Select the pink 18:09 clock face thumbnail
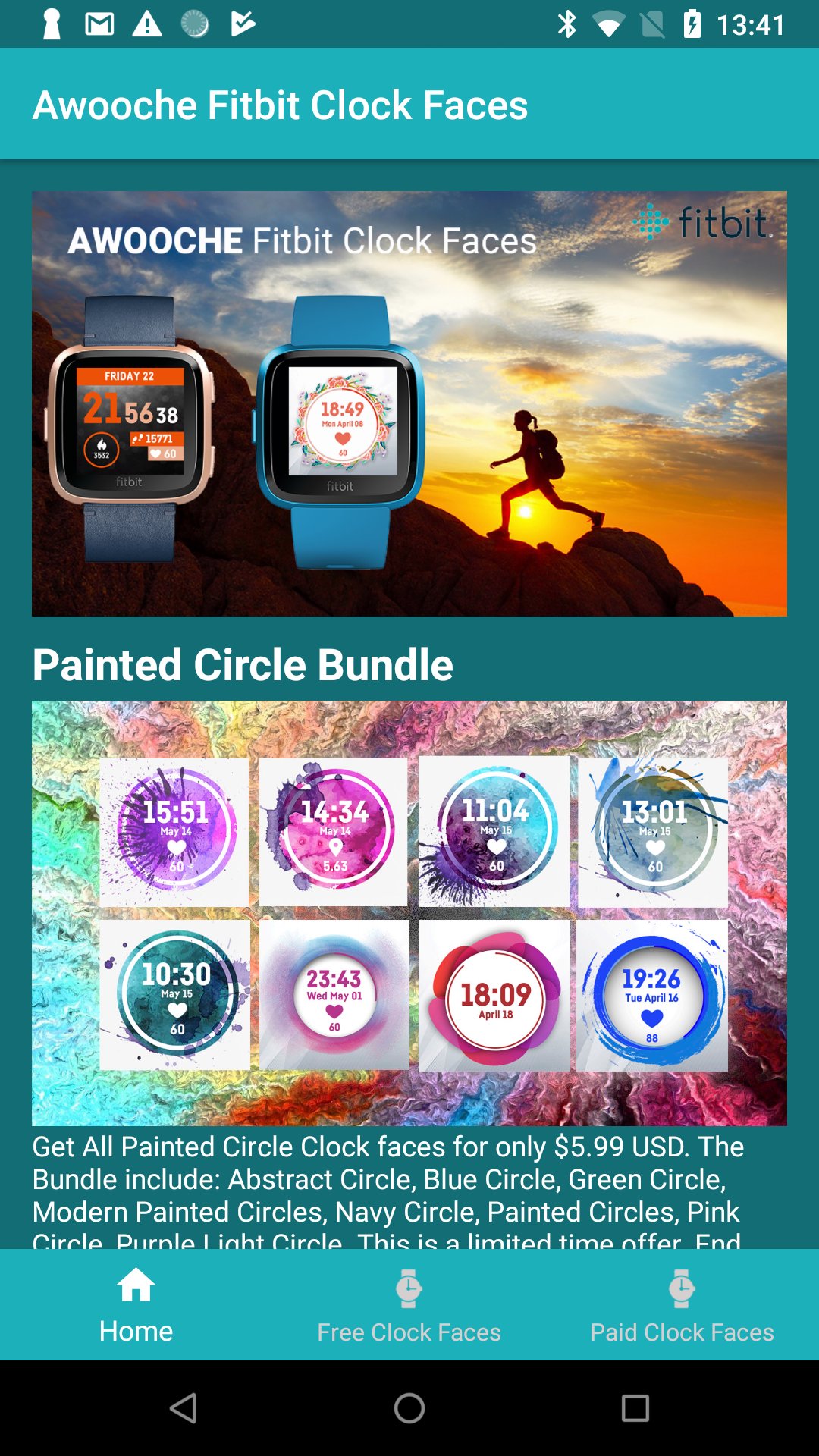 pyautogui.click(x=493, y=996)
